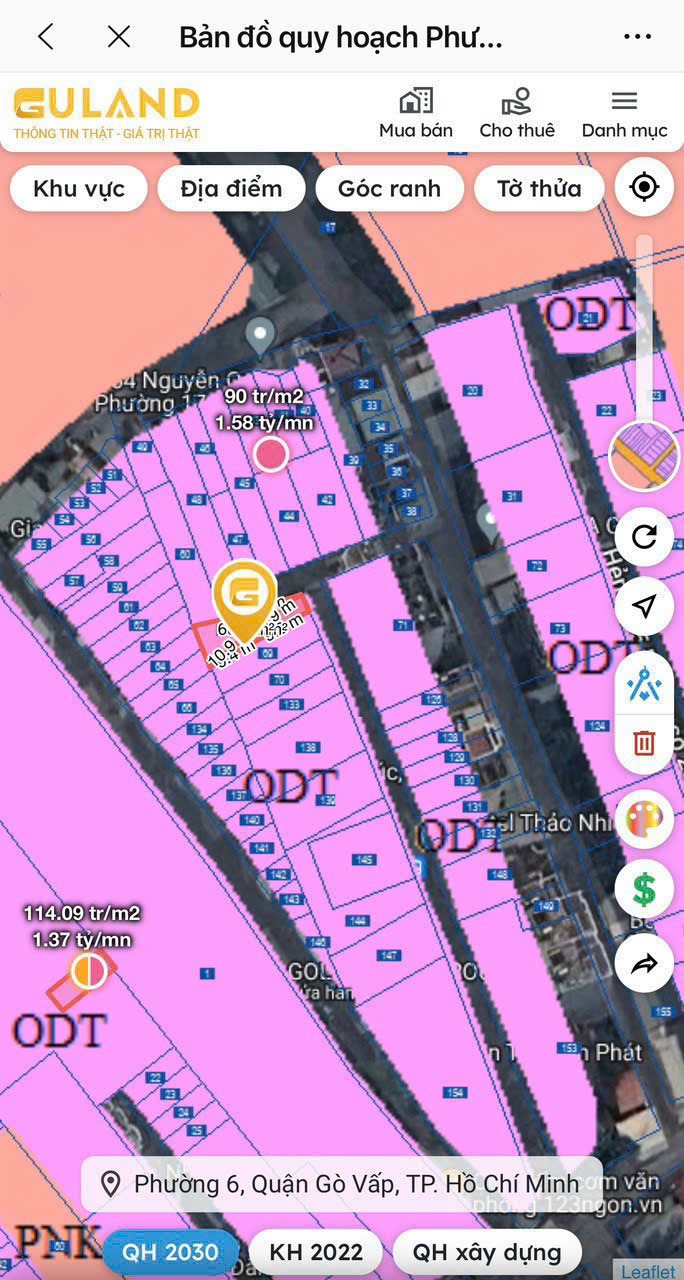Go back using the top-left arrow

point(45,37)
